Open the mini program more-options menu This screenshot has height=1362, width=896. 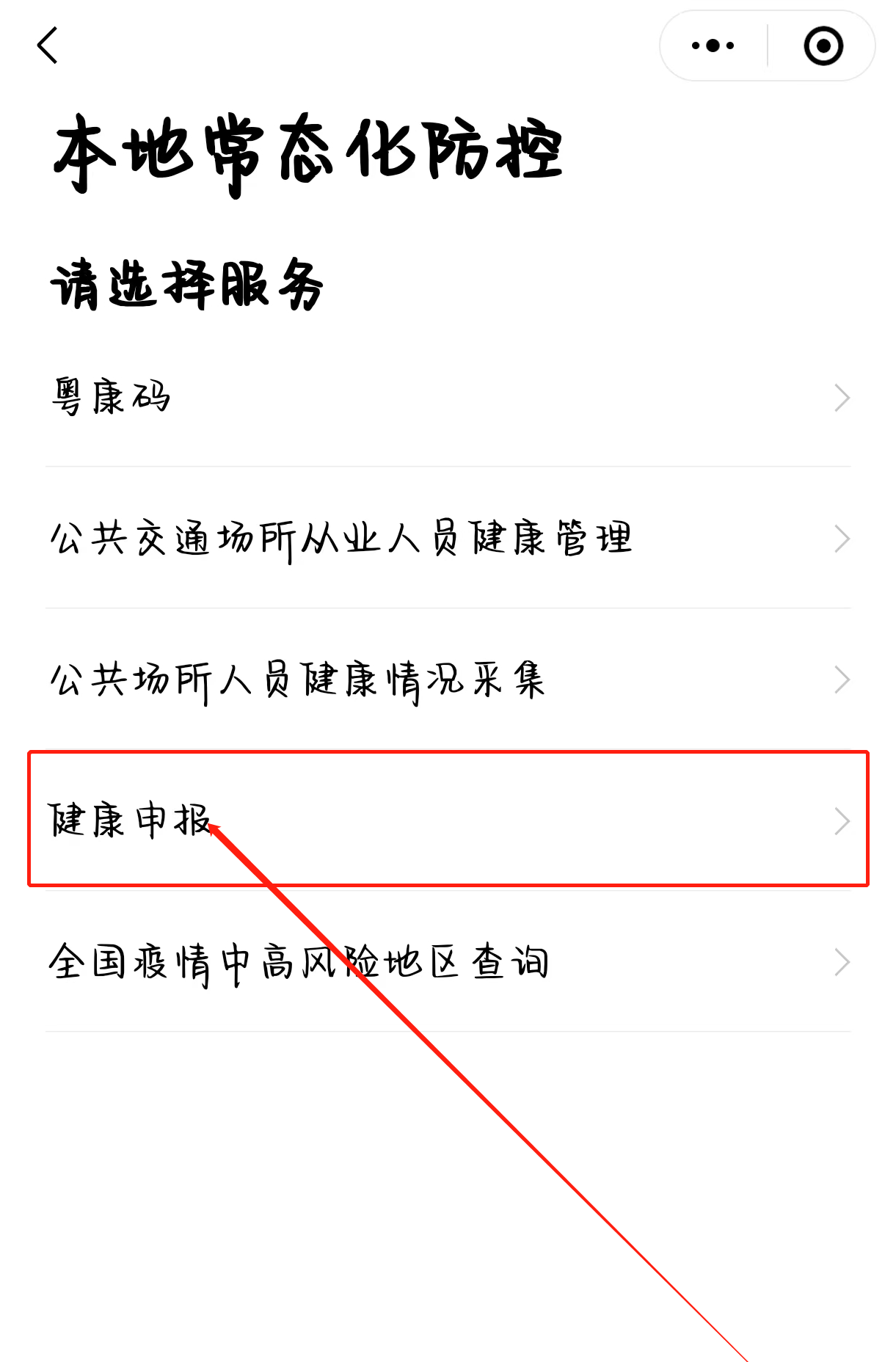coord(713,45)
